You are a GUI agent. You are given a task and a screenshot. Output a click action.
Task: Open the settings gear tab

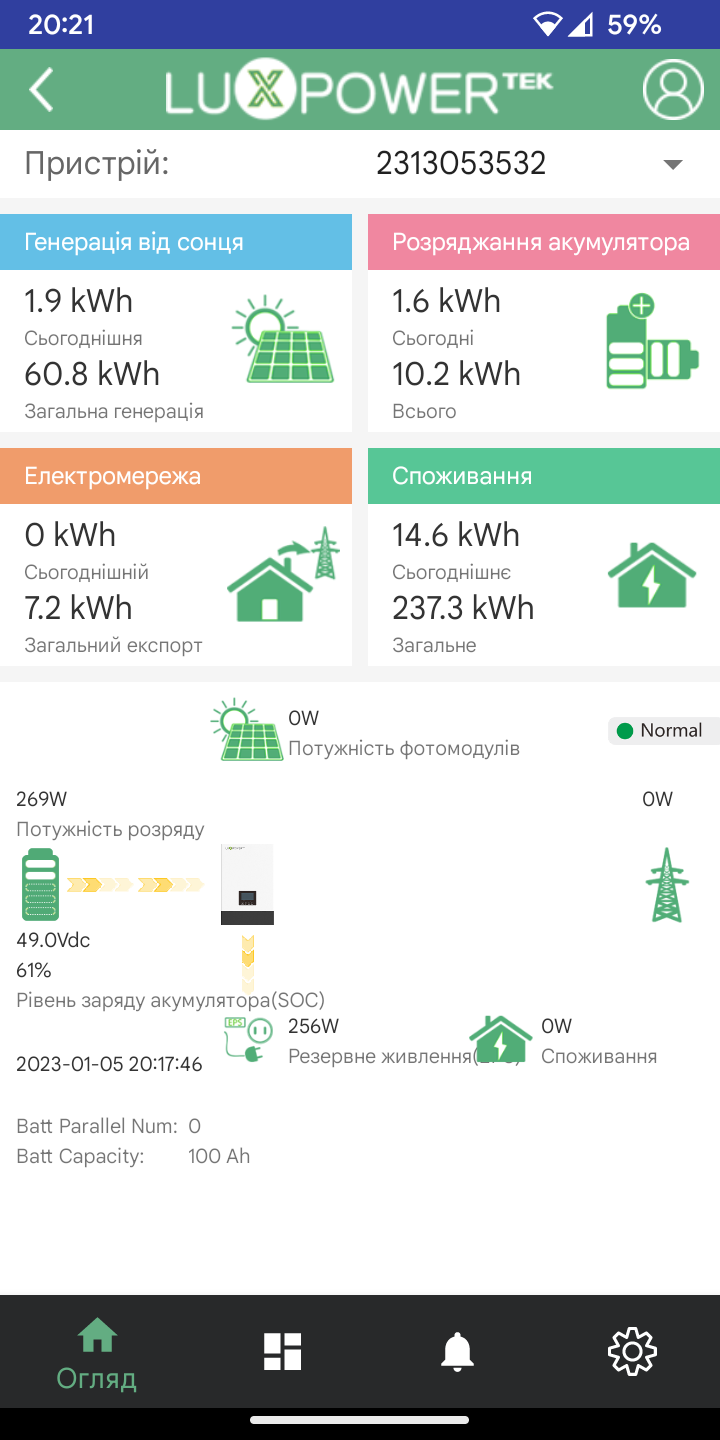tap(633, 1352)
